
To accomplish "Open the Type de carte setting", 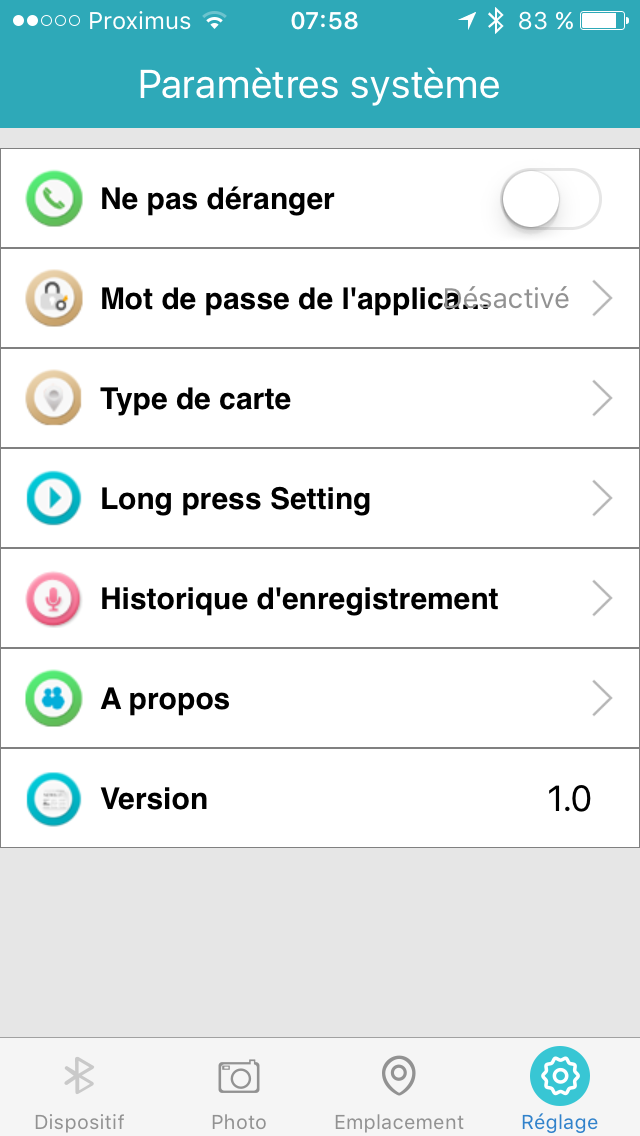I will [x=320, y=399].
